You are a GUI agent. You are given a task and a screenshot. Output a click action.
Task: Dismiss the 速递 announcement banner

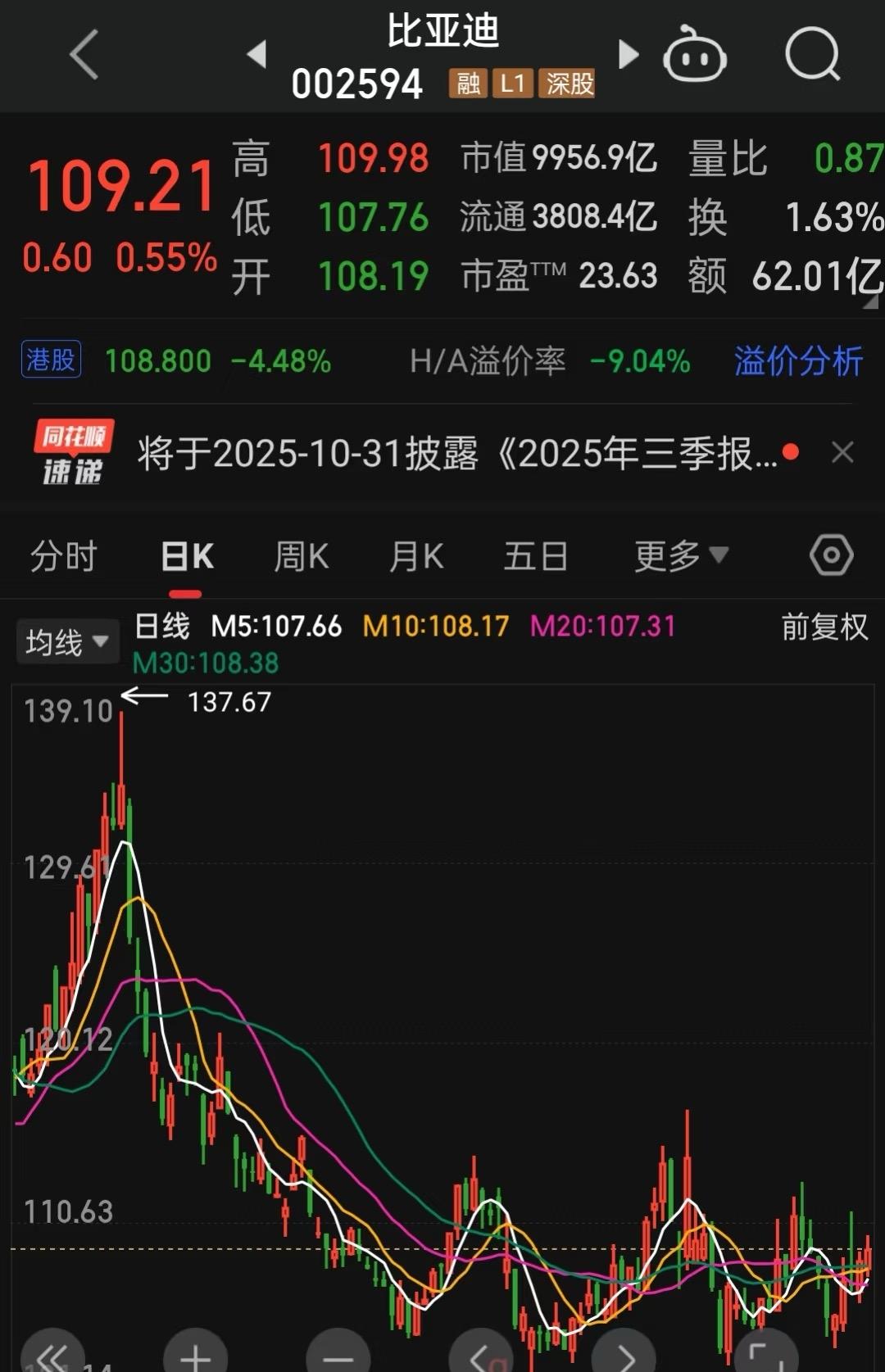842,452
